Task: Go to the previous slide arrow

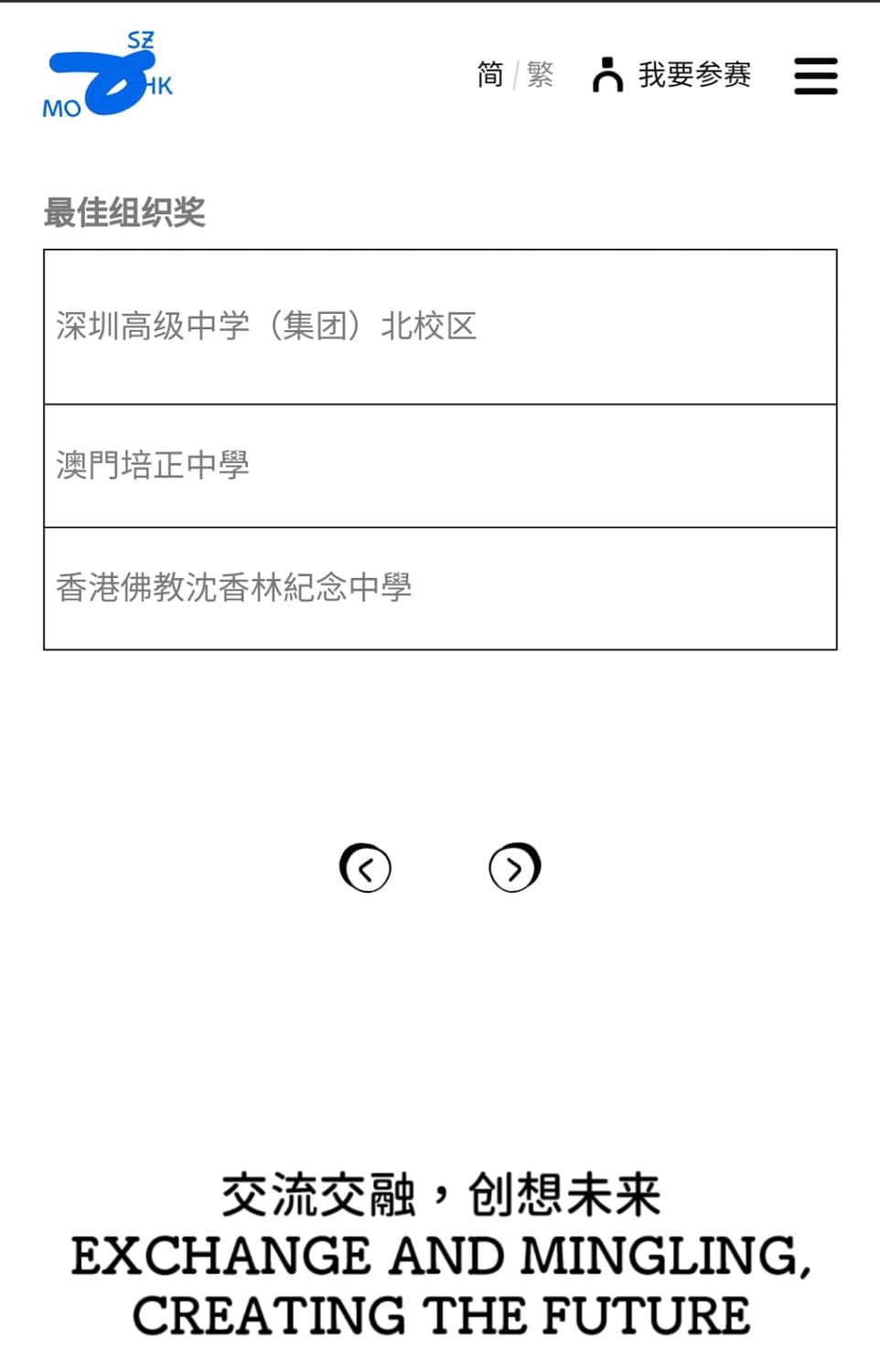Action: 365,868
